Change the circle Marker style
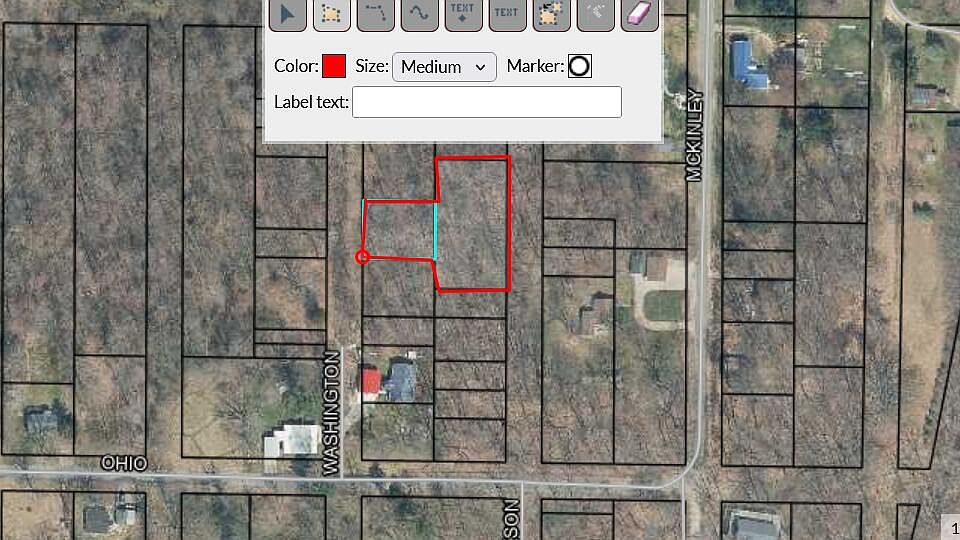960x540 pixels. (x=580, y=67)
